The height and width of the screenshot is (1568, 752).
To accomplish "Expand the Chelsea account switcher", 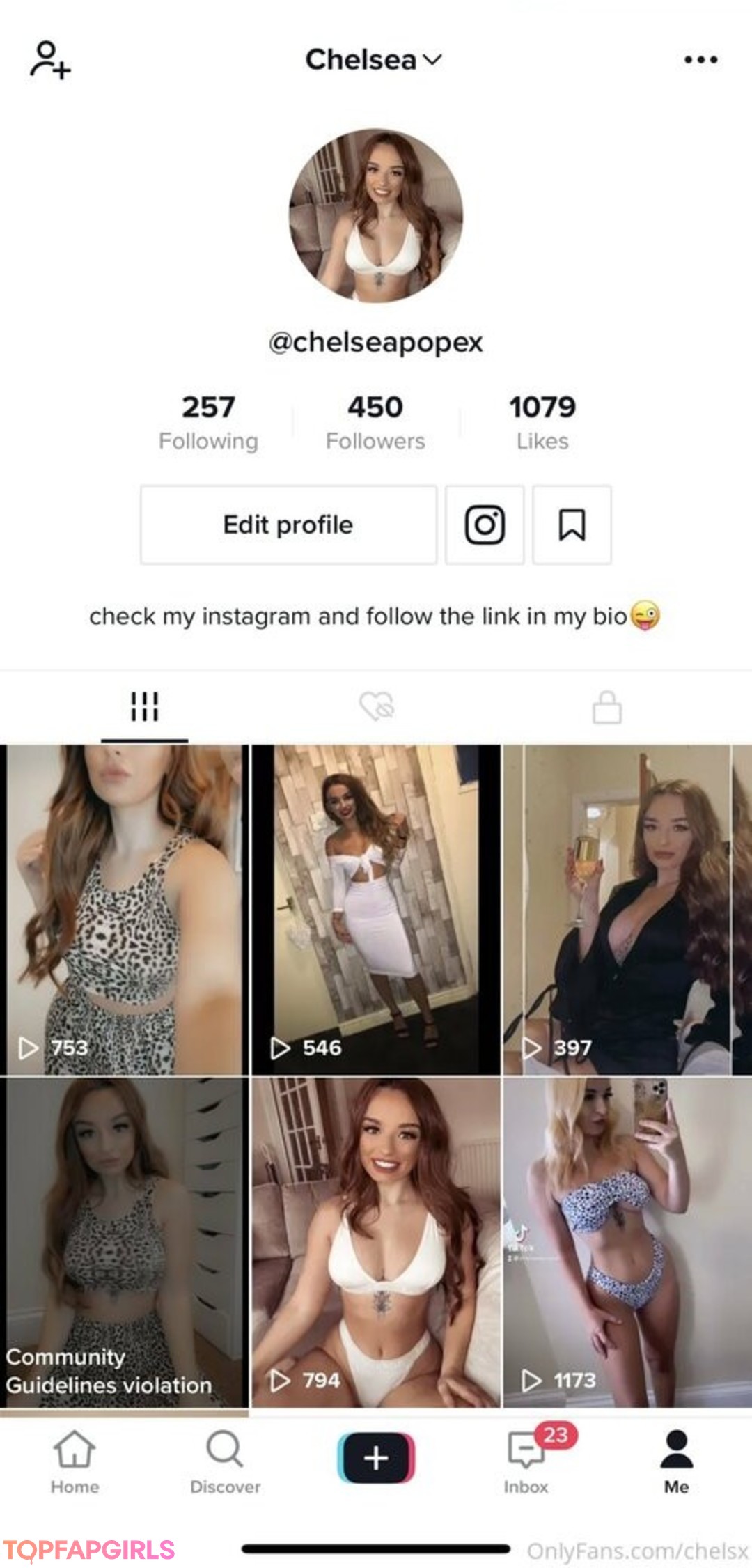I will [x=374, y=60].
